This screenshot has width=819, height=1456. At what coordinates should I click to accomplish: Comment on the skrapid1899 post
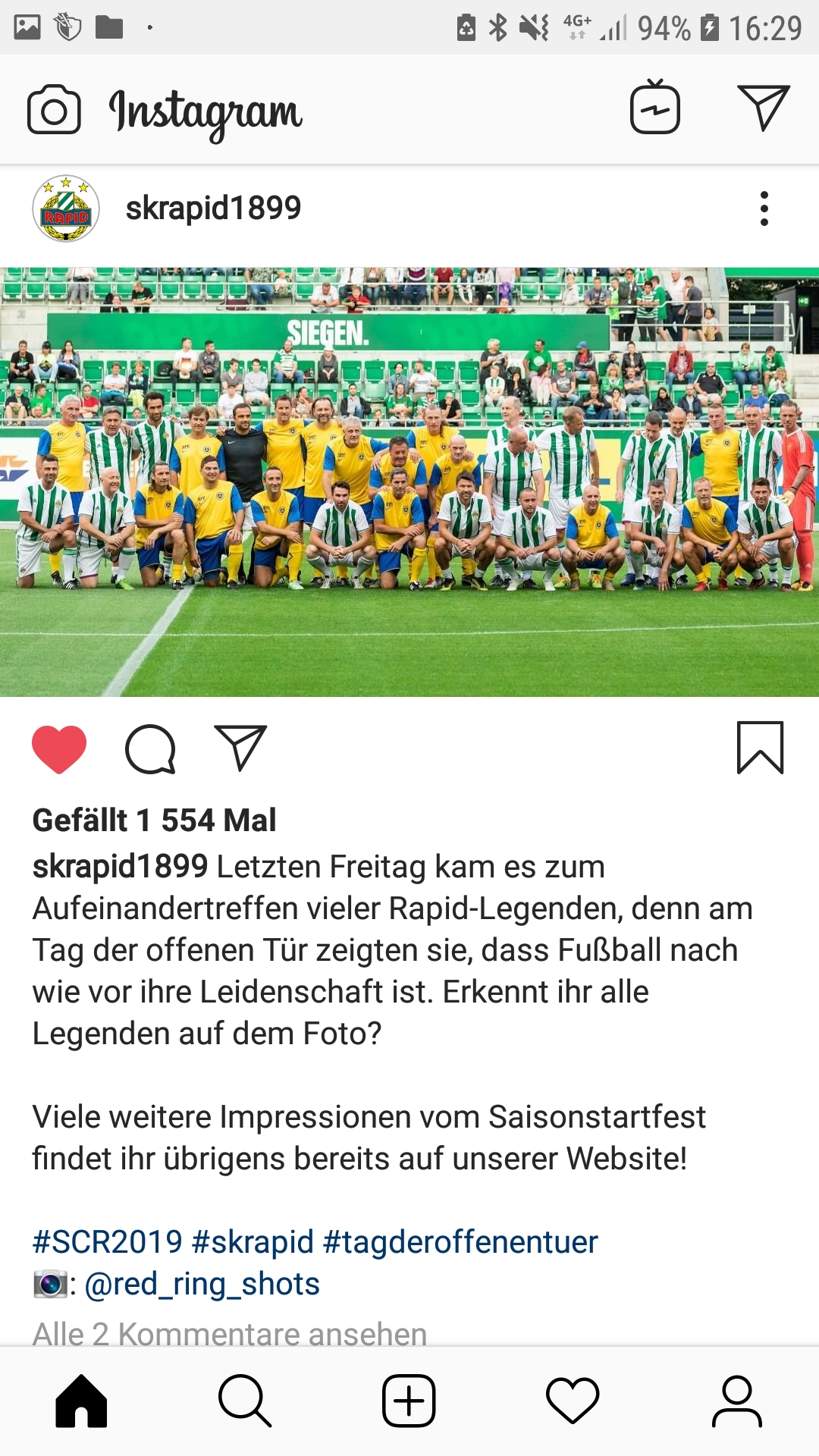(x=150, y=749)
